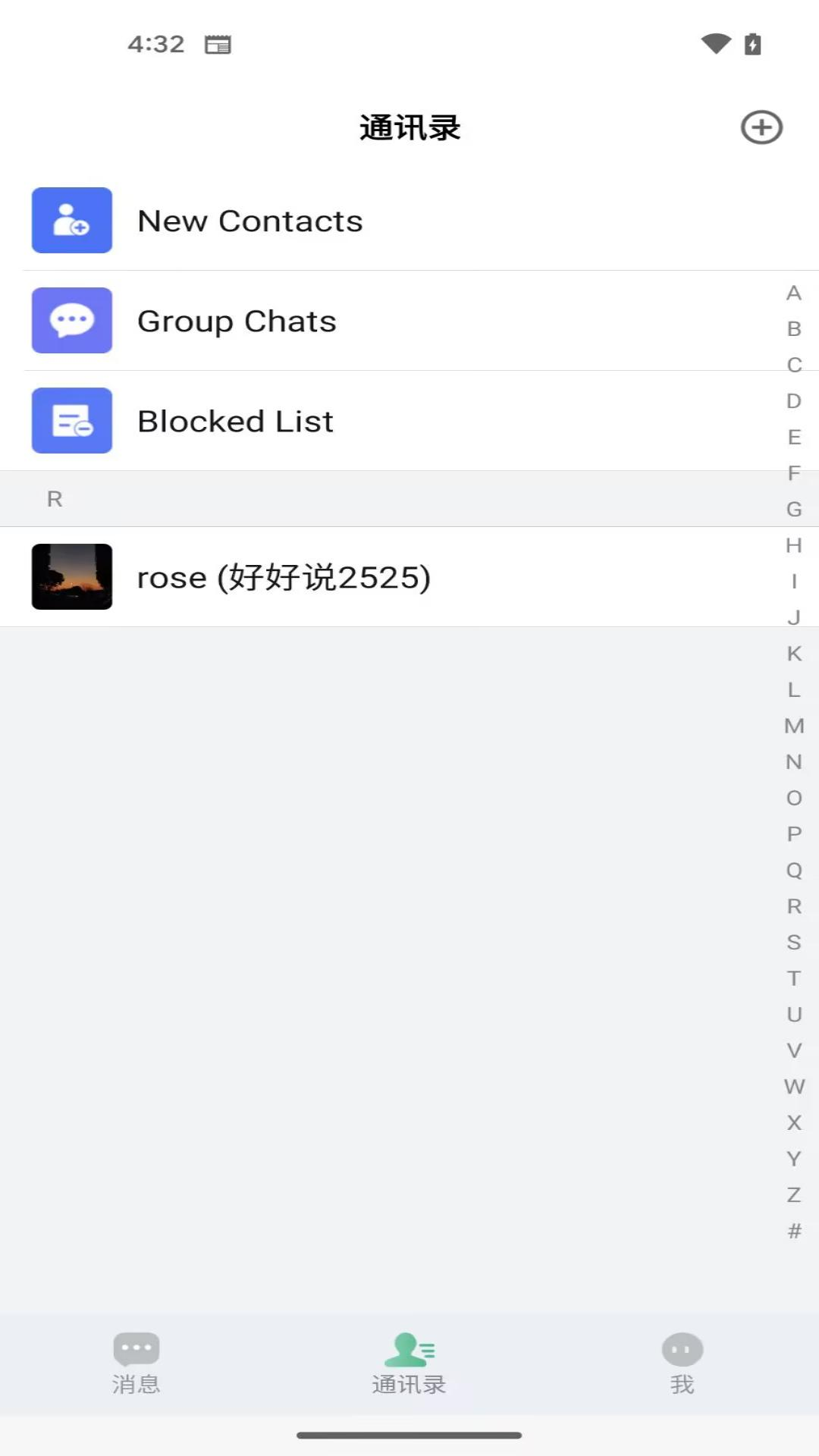Select the 通讯录 tab
The image size is (819, 1456).
pyautogui.click(x=409, y=1363)
